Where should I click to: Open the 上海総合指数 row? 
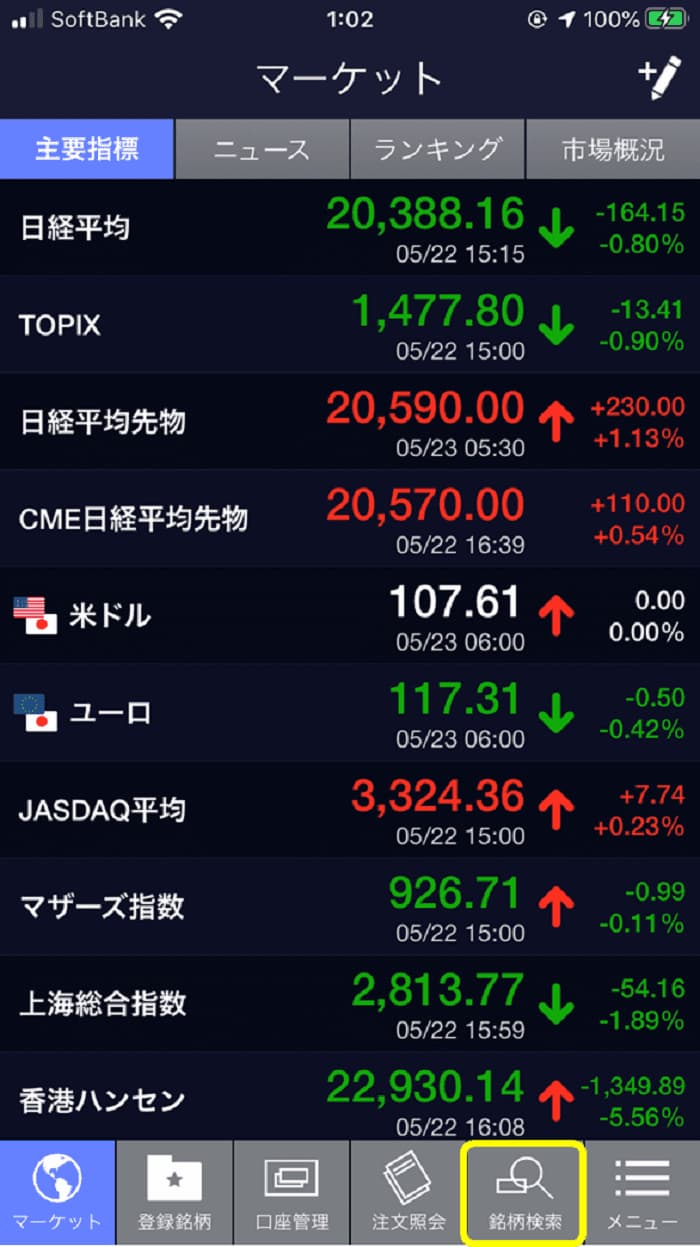(x=350, y=1004)
